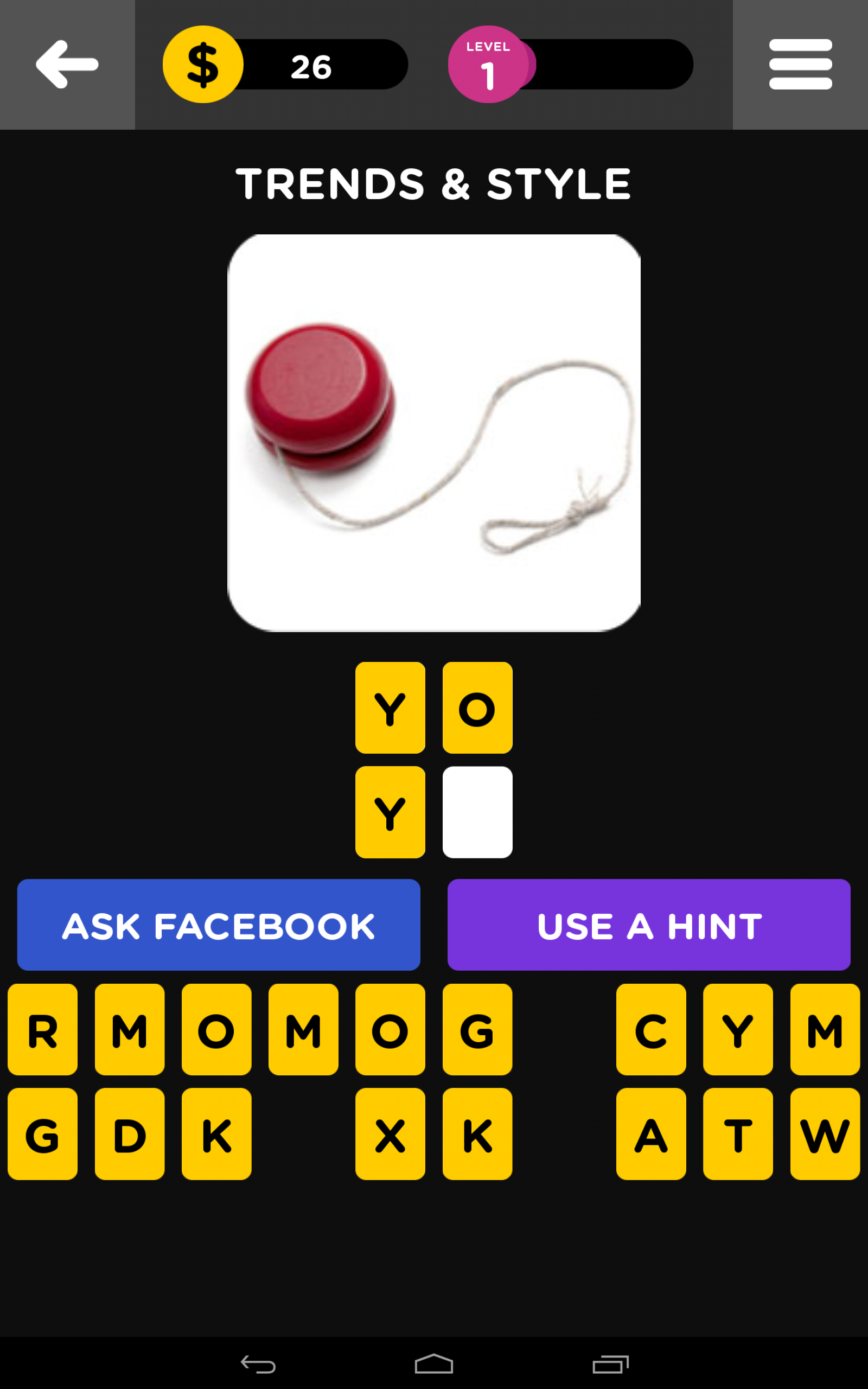Pick the letter A tile
This screenshot has height=1389, width=868.
point(651,1133)
